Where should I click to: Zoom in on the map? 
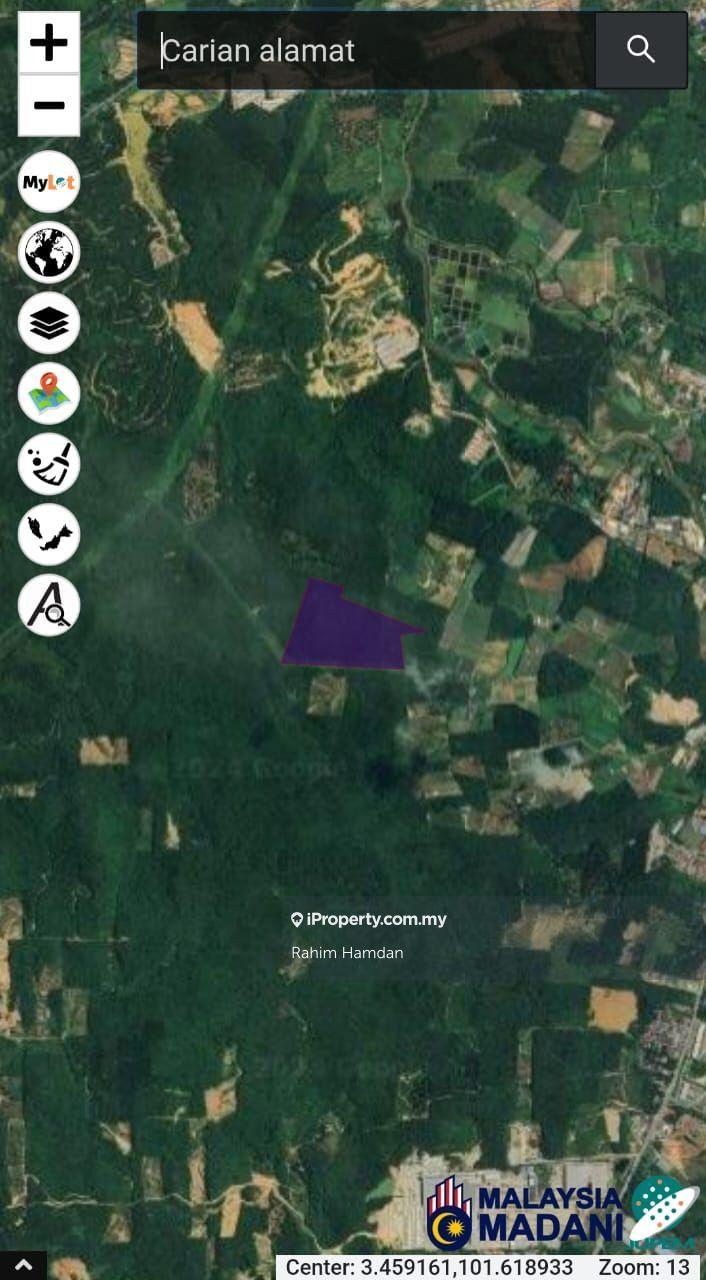pyautogui.click(x=49, y=43)
